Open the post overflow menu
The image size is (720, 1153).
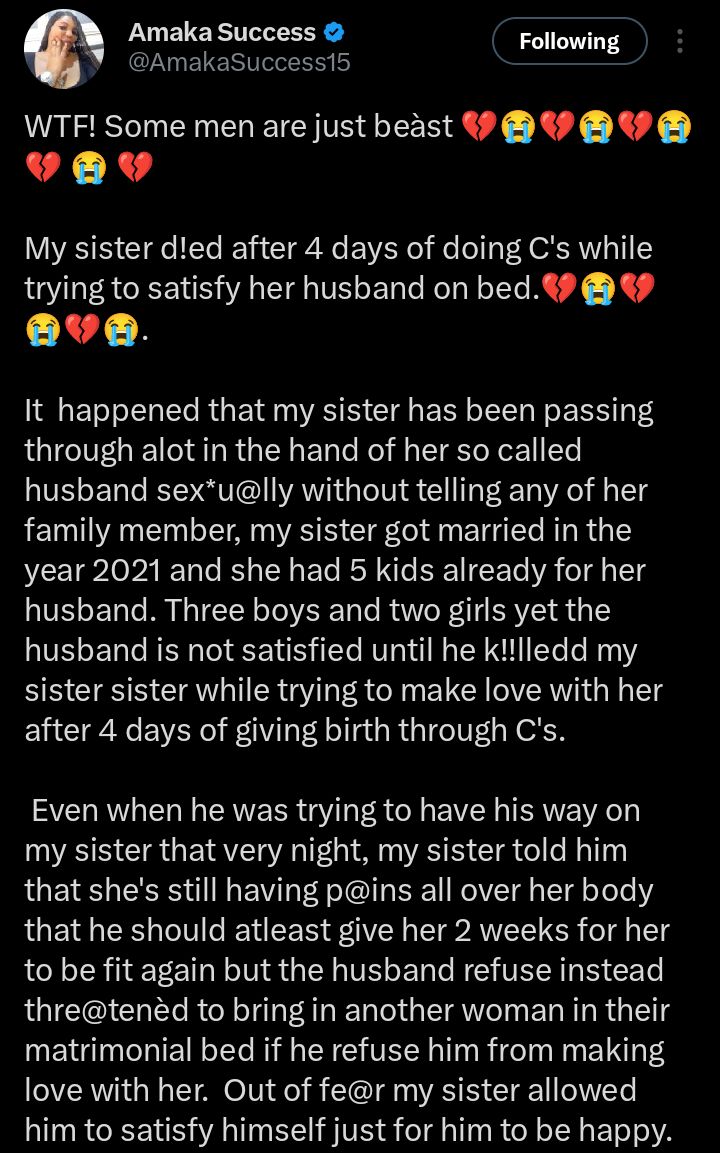pos(680,41)
